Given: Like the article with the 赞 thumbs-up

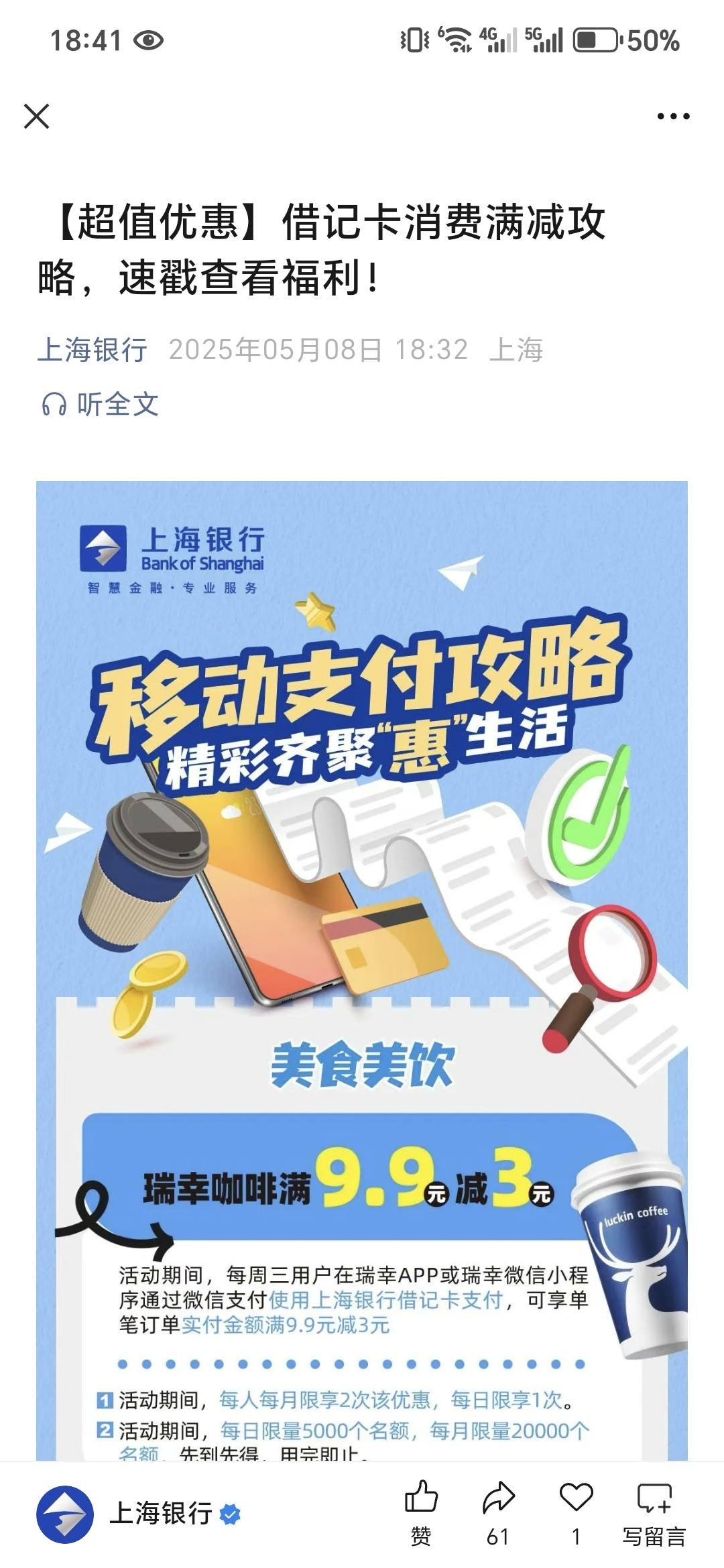Looking at the screenshot, I should (421, 1512).
